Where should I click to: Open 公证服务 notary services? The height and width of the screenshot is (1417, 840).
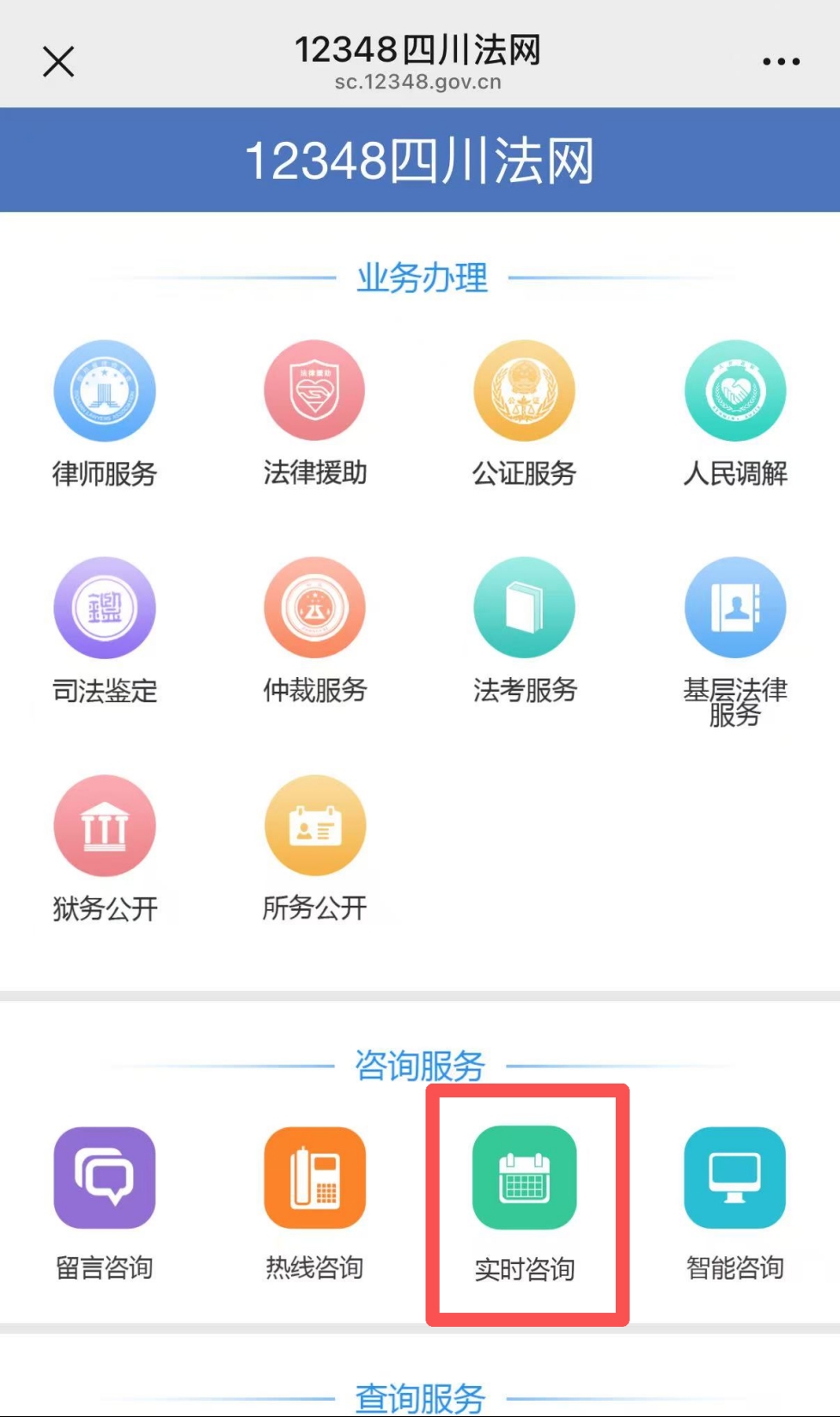(524, 392)
